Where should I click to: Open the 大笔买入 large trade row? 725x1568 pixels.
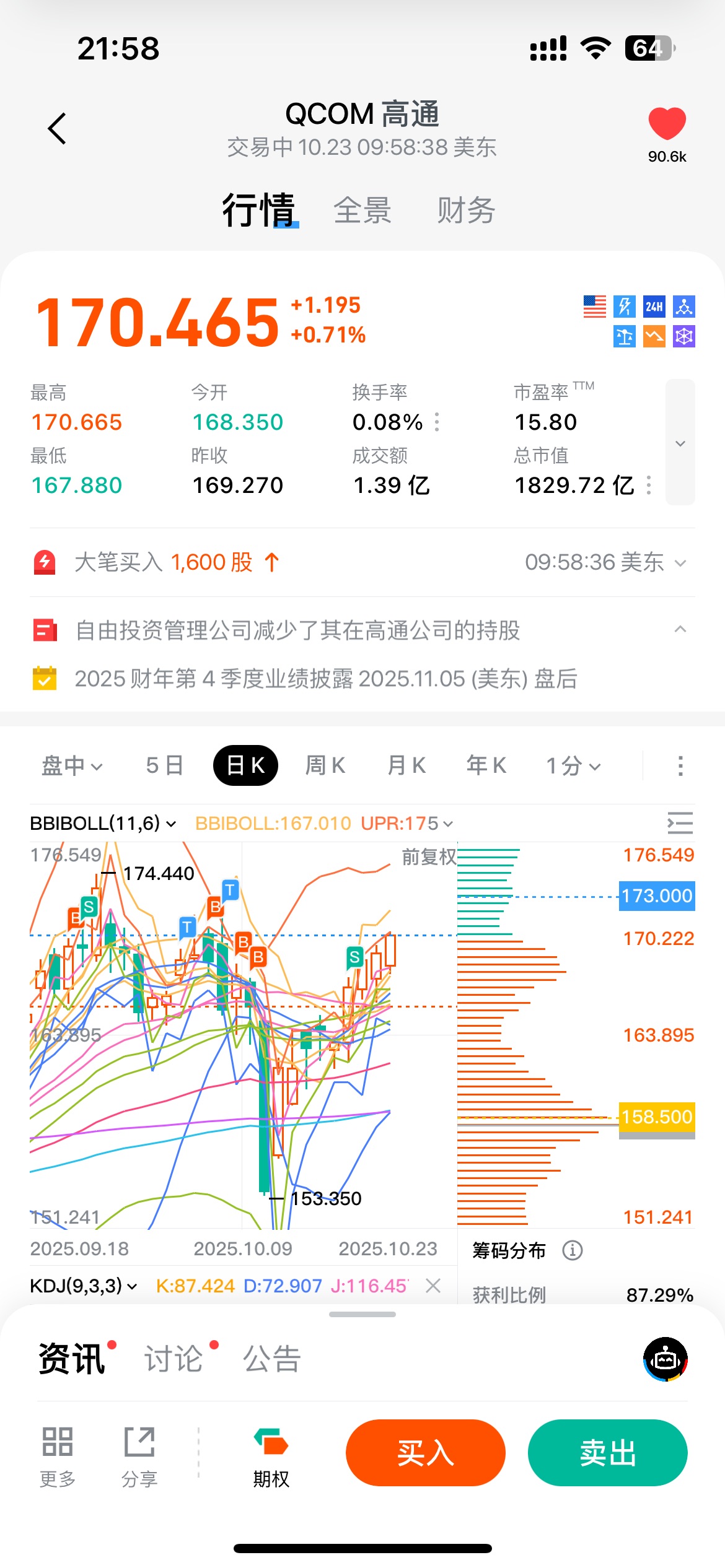[359, 562]
